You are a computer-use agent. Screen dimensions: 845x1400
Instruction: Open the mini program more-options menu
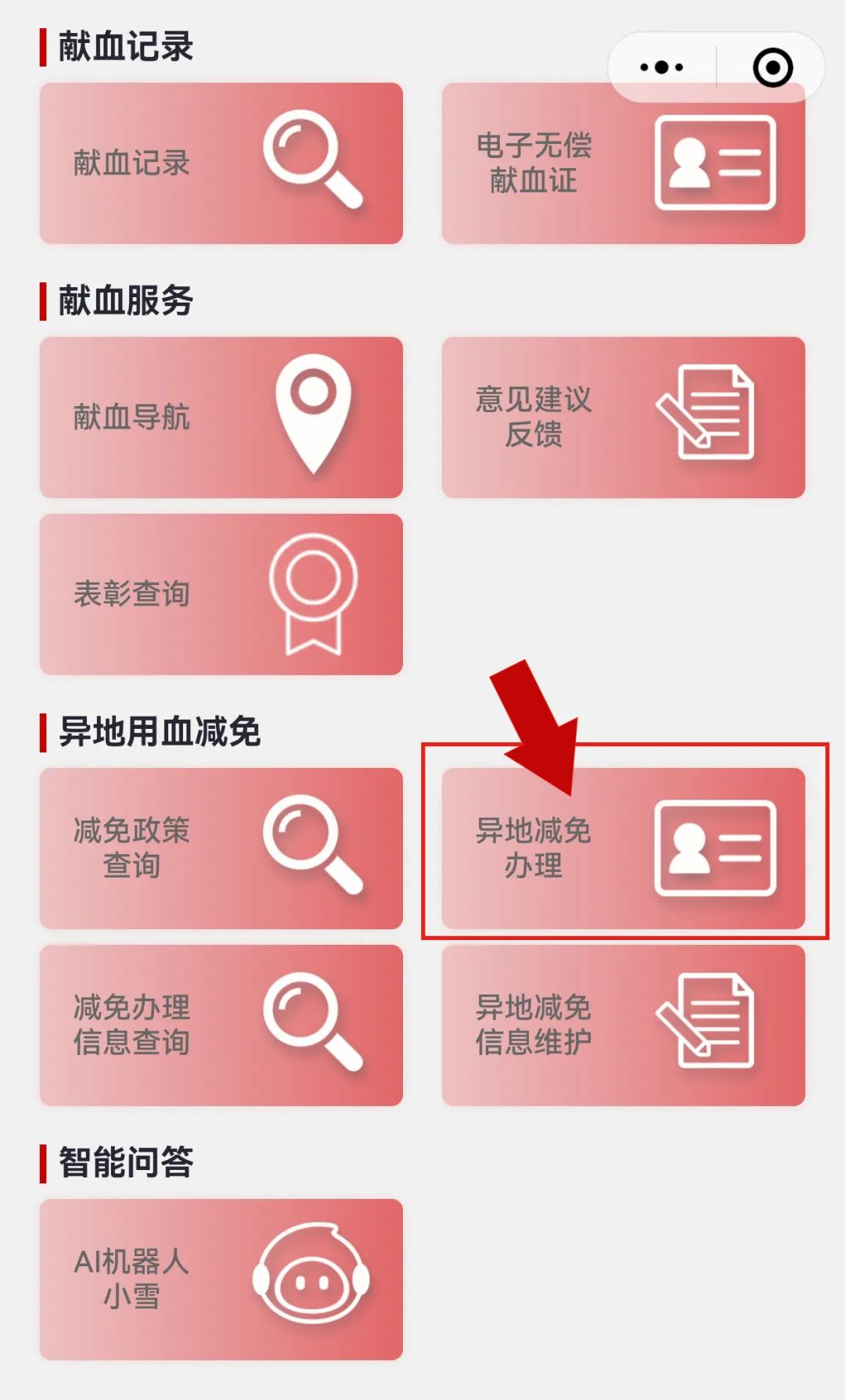pyautogui.click(x=661, y=67)
